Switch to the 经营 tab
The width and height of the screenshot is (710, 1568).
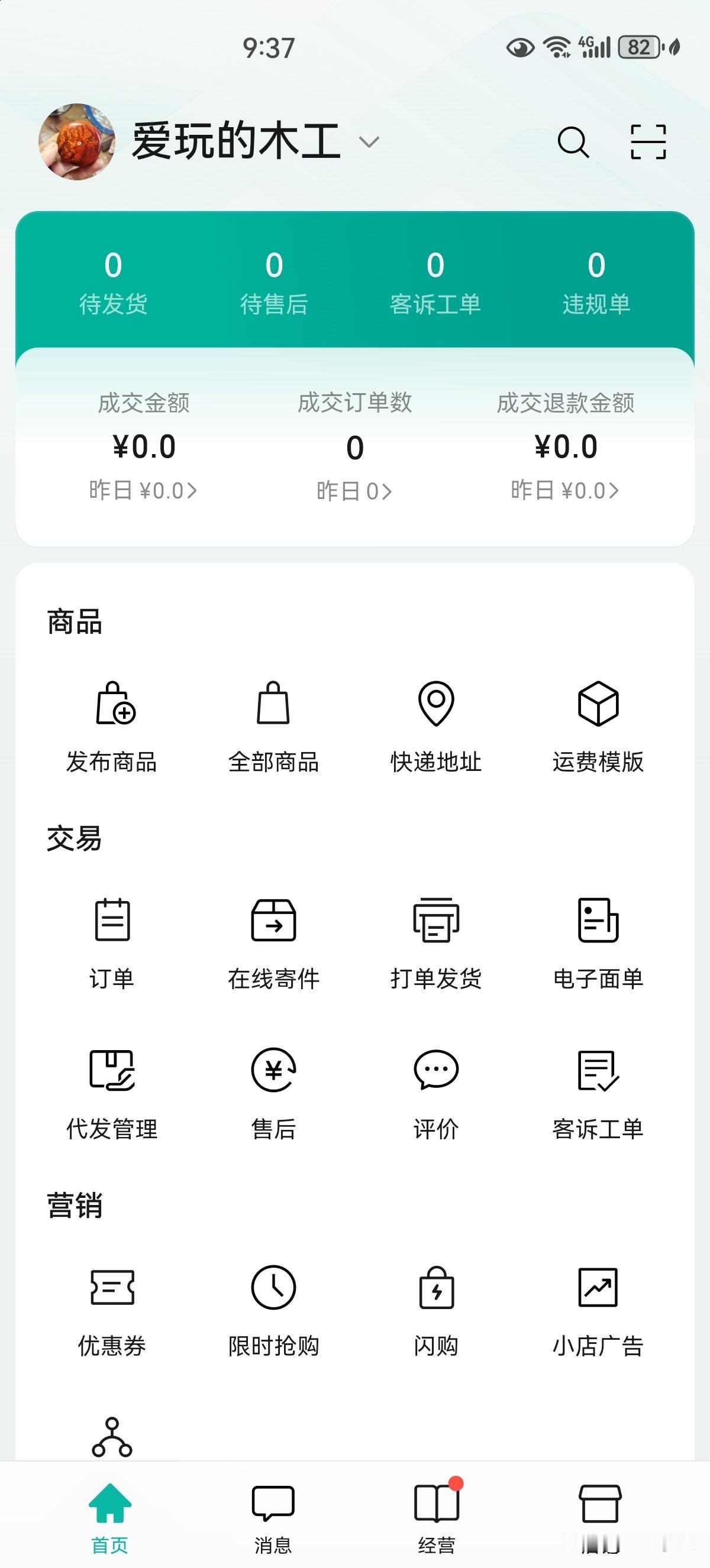tap(436, 1515)
